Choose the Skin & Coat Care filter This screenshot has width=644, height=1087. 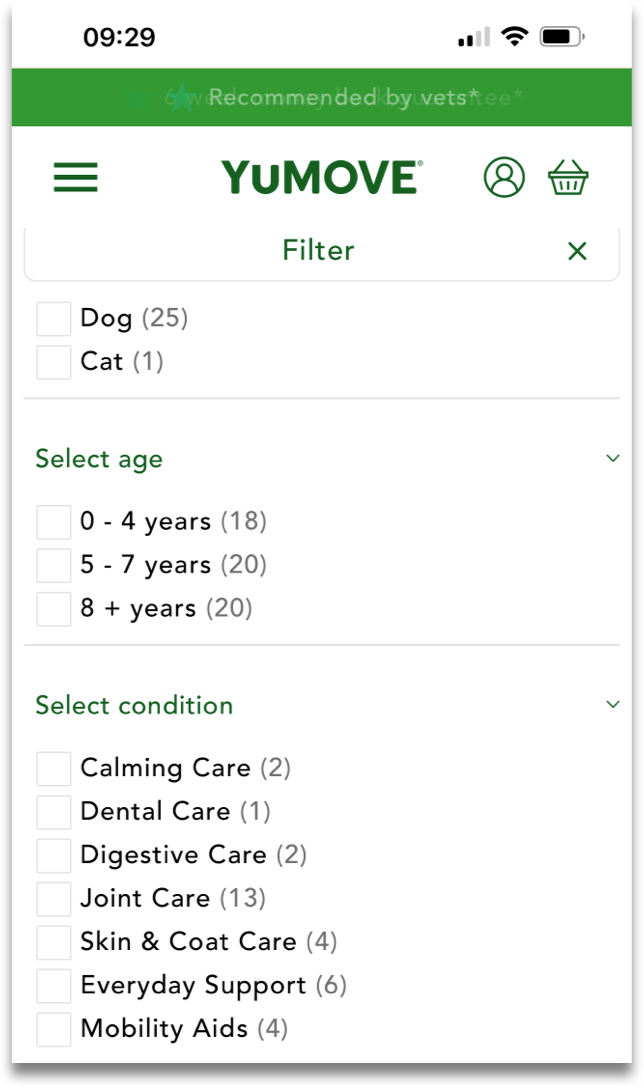click(x=54, y=942)
